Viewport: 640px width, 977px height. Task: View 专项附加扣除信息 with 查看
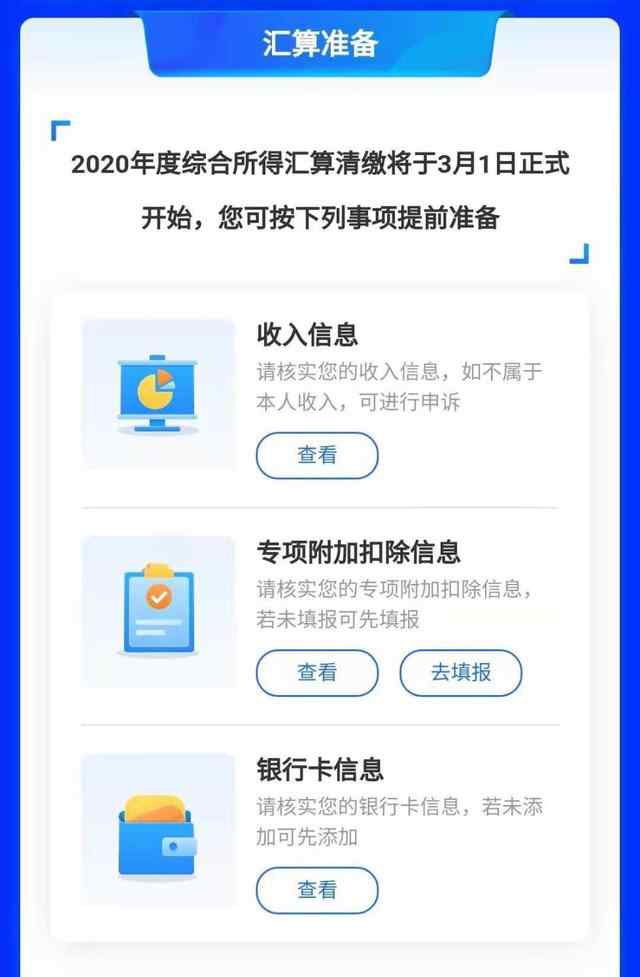coord(317,673)
